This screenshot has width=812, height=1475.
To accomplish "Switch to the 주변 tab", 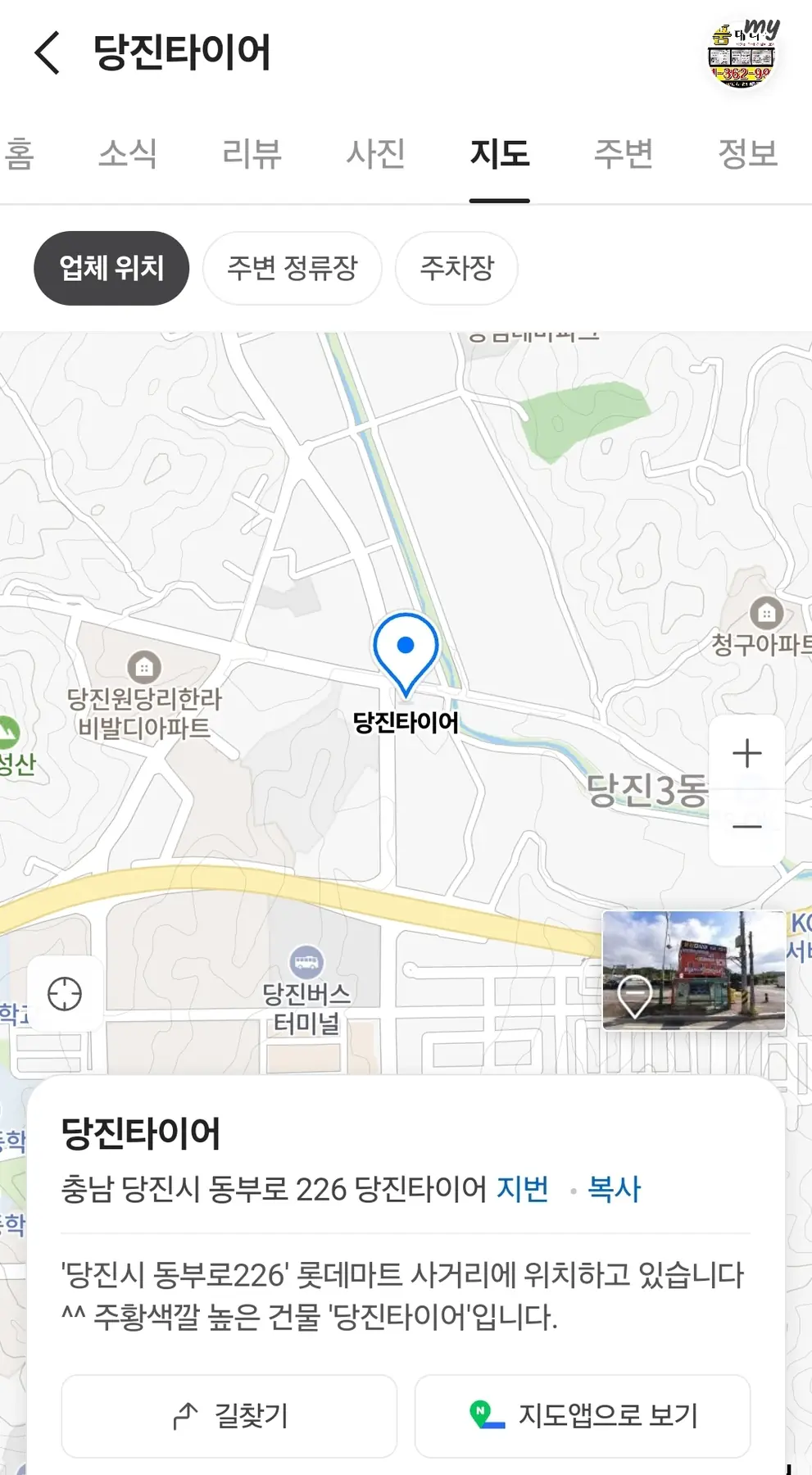I will 623,153.
